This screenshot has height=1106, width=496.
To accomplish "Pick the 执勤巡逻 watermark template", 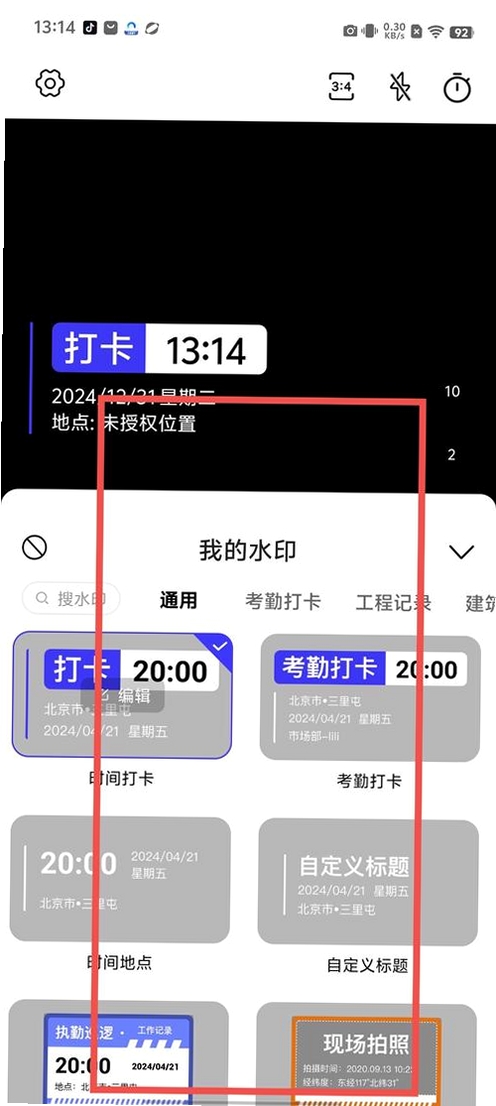I will 119,1052.
